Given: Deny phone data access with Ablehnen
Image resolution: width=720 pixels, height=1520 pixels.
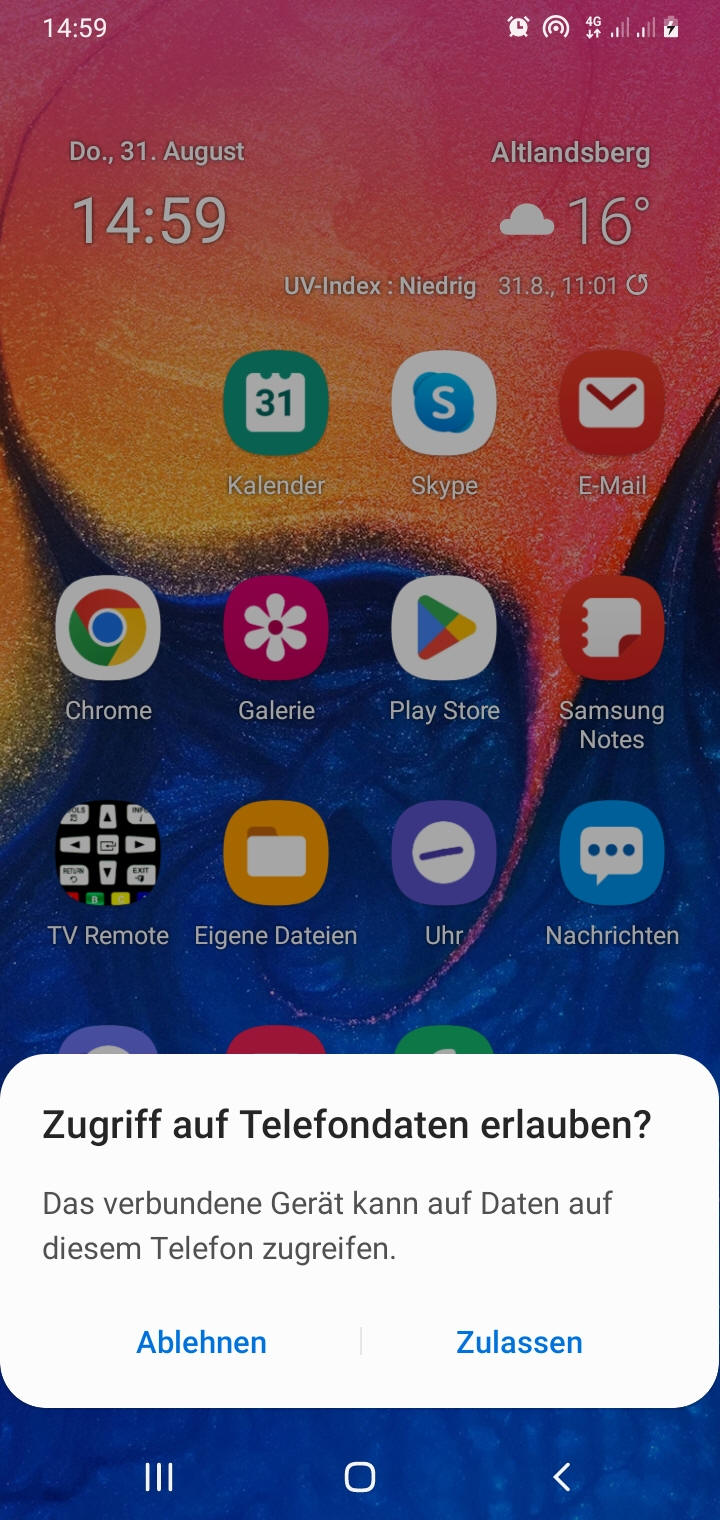Looking at the screenshot, I should pos(201,1342).
